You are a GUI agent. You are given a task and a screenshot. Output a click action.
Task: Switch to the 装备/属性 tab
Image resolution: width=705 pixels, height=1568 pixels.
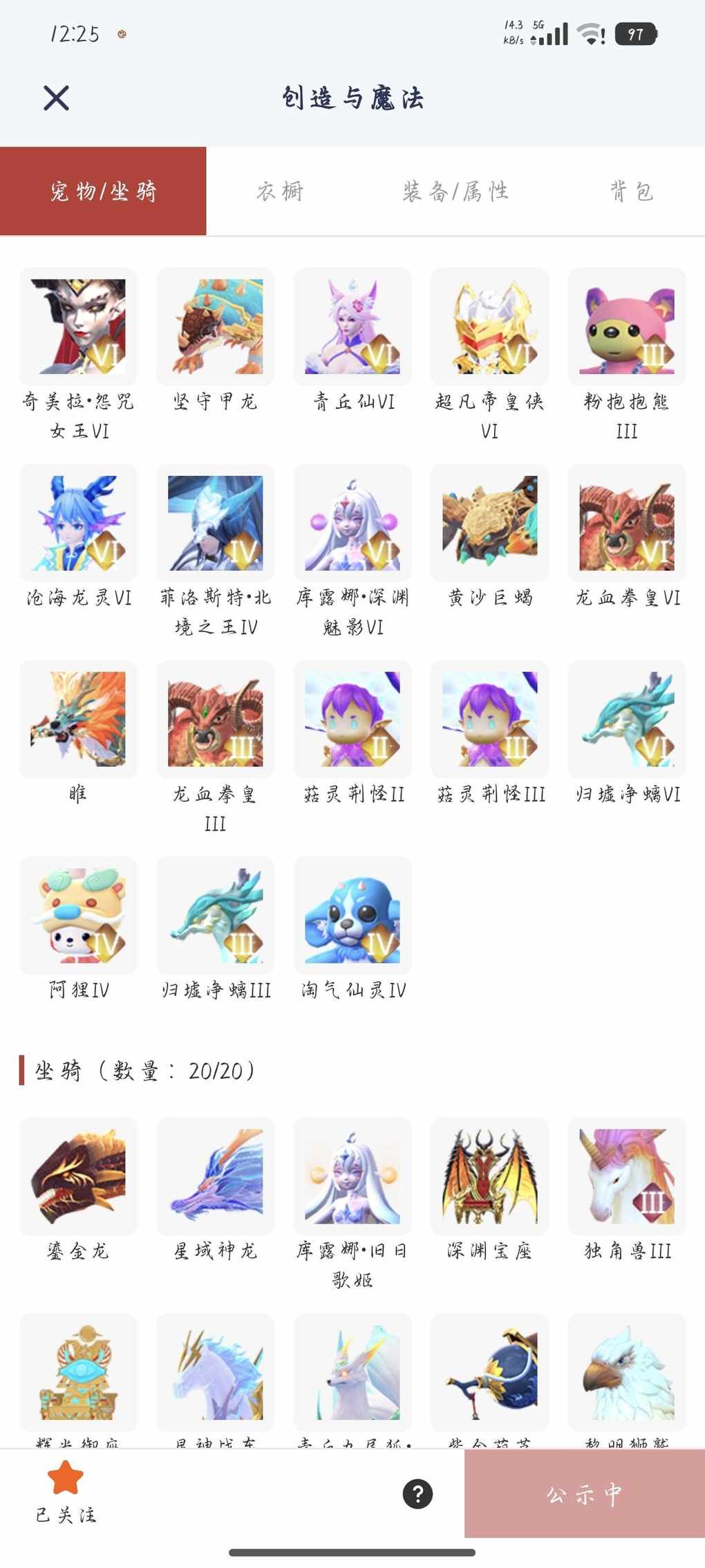455,191
